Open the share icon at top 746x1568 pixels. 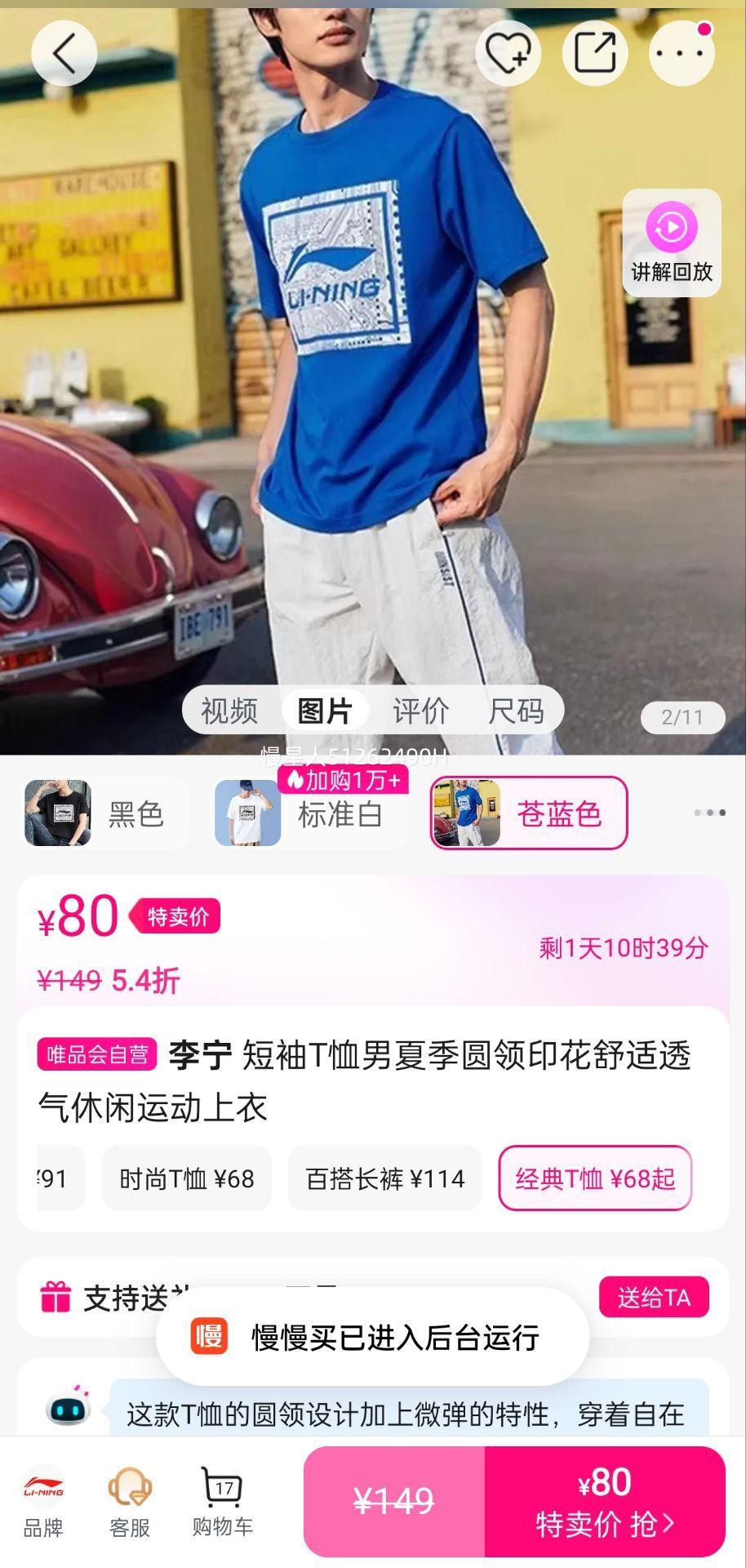click(x=595, y=51)
